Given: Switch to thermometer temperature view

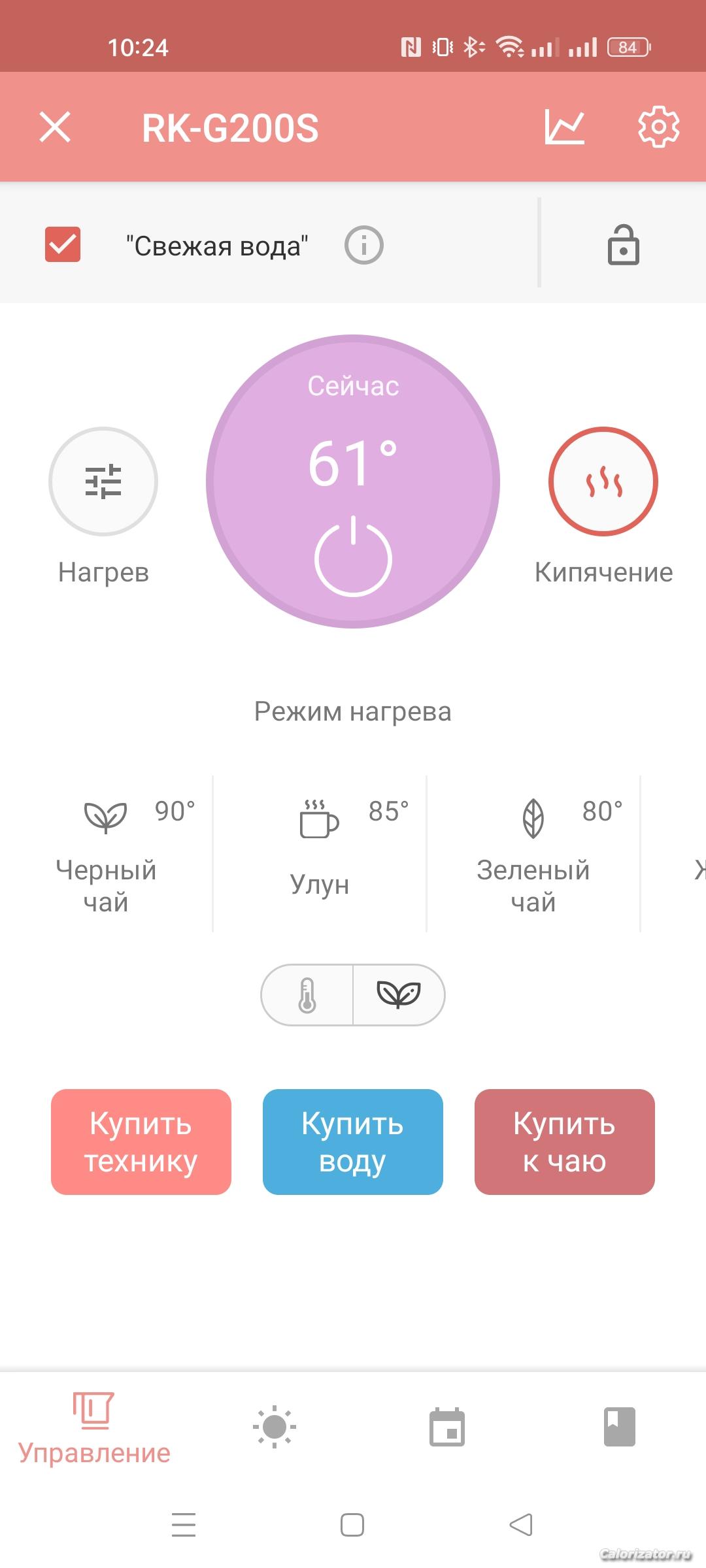Looking at the screenshot, I should point(307,995).
